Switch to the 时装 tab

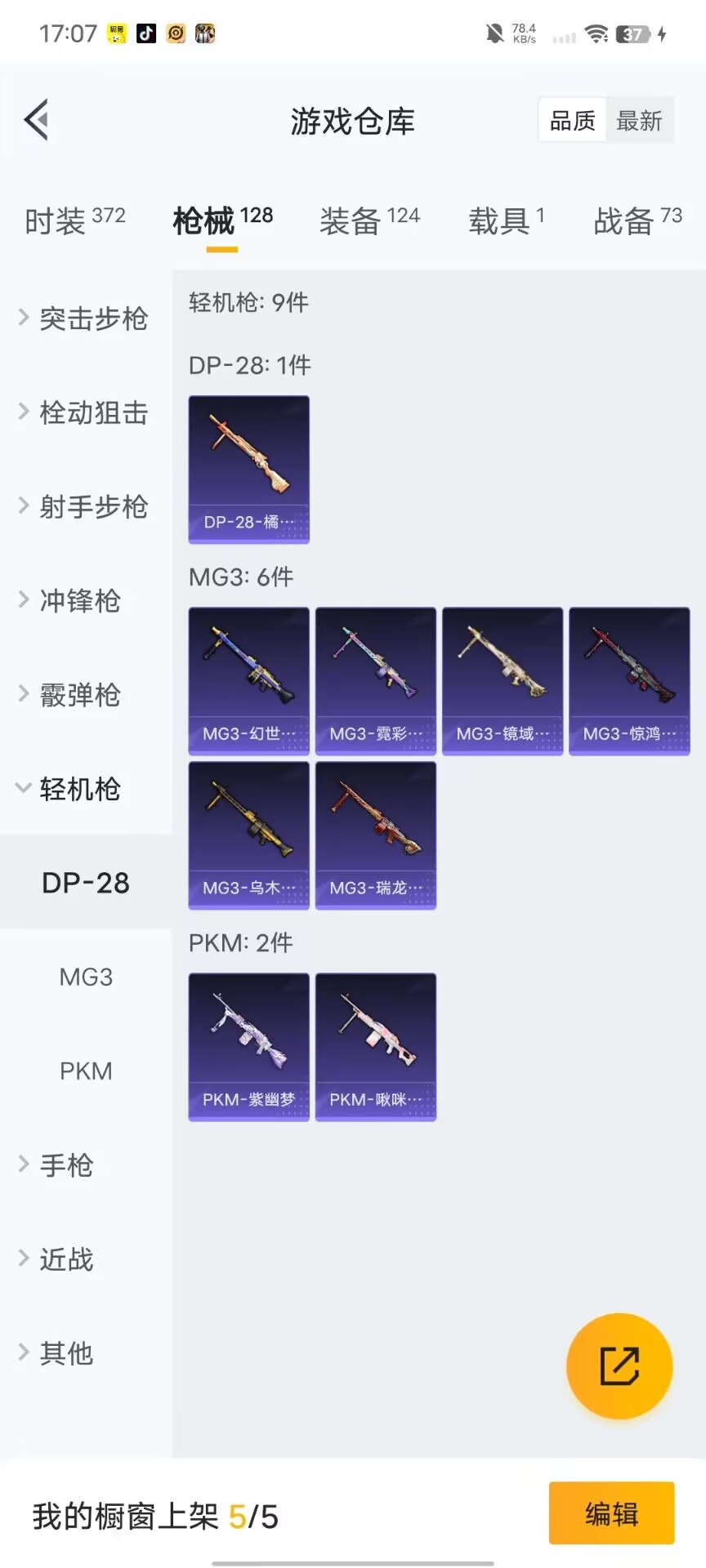(74, 220)
